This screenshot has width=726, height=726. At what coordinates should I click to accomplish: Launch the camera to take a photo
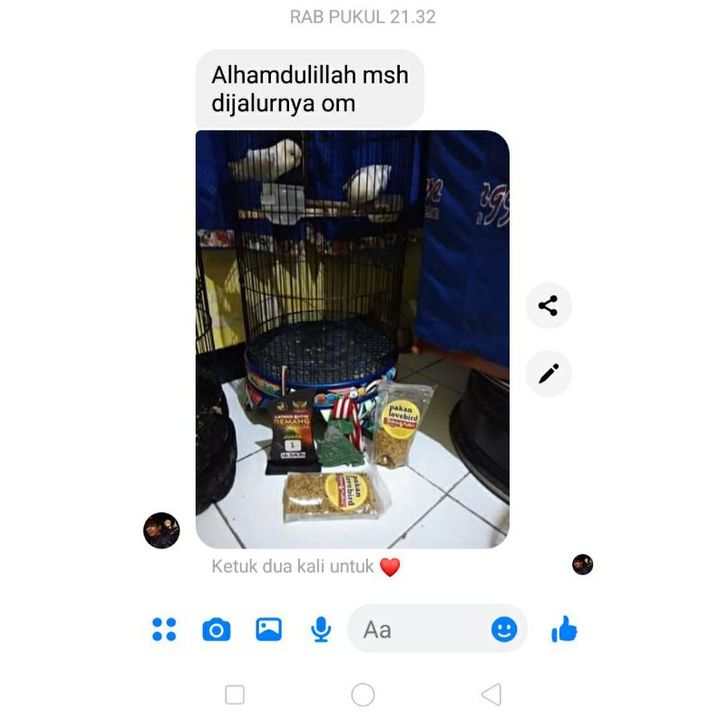(216, 629)
